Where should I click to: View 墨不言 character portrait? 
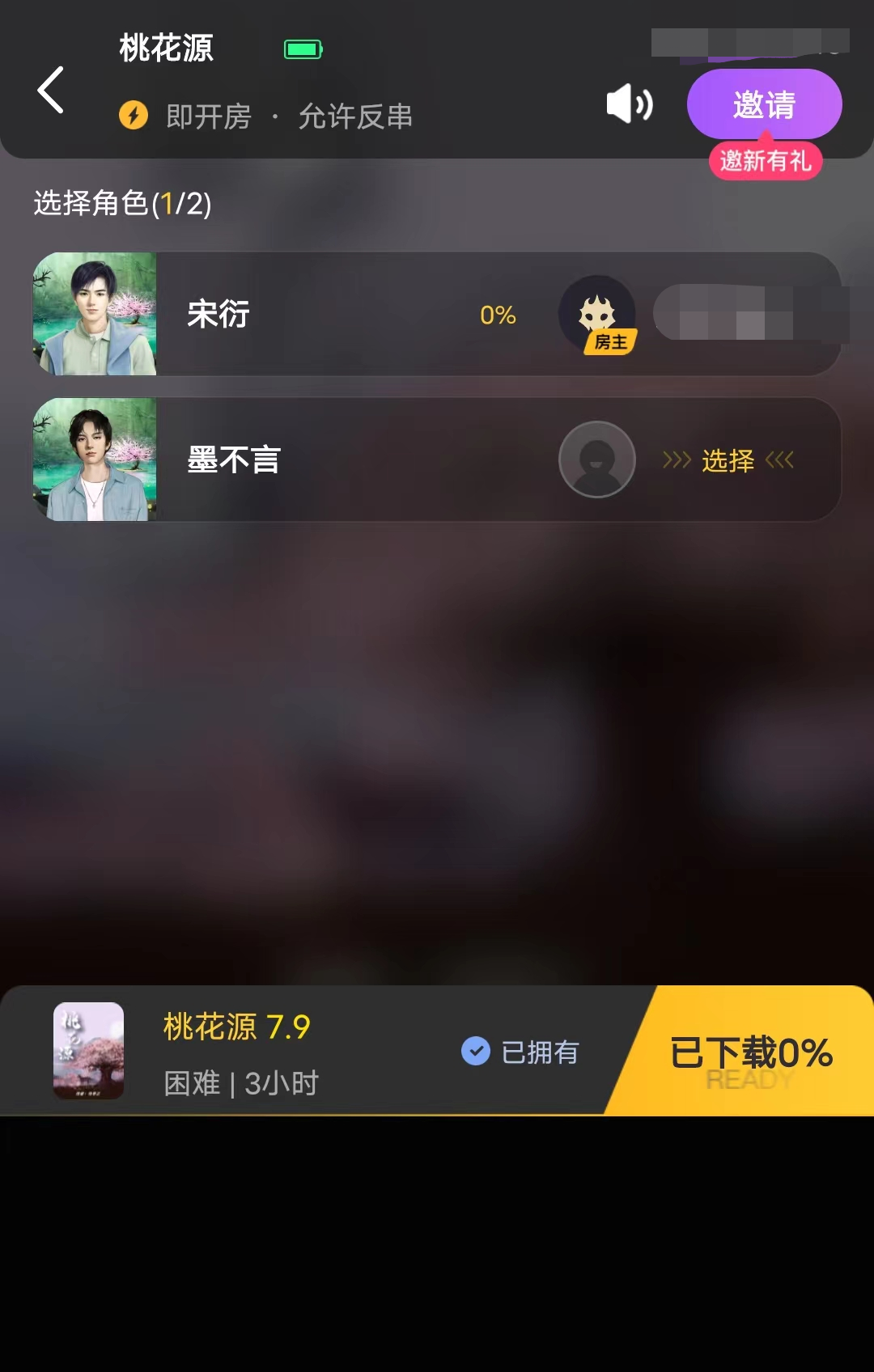point(95,459)
